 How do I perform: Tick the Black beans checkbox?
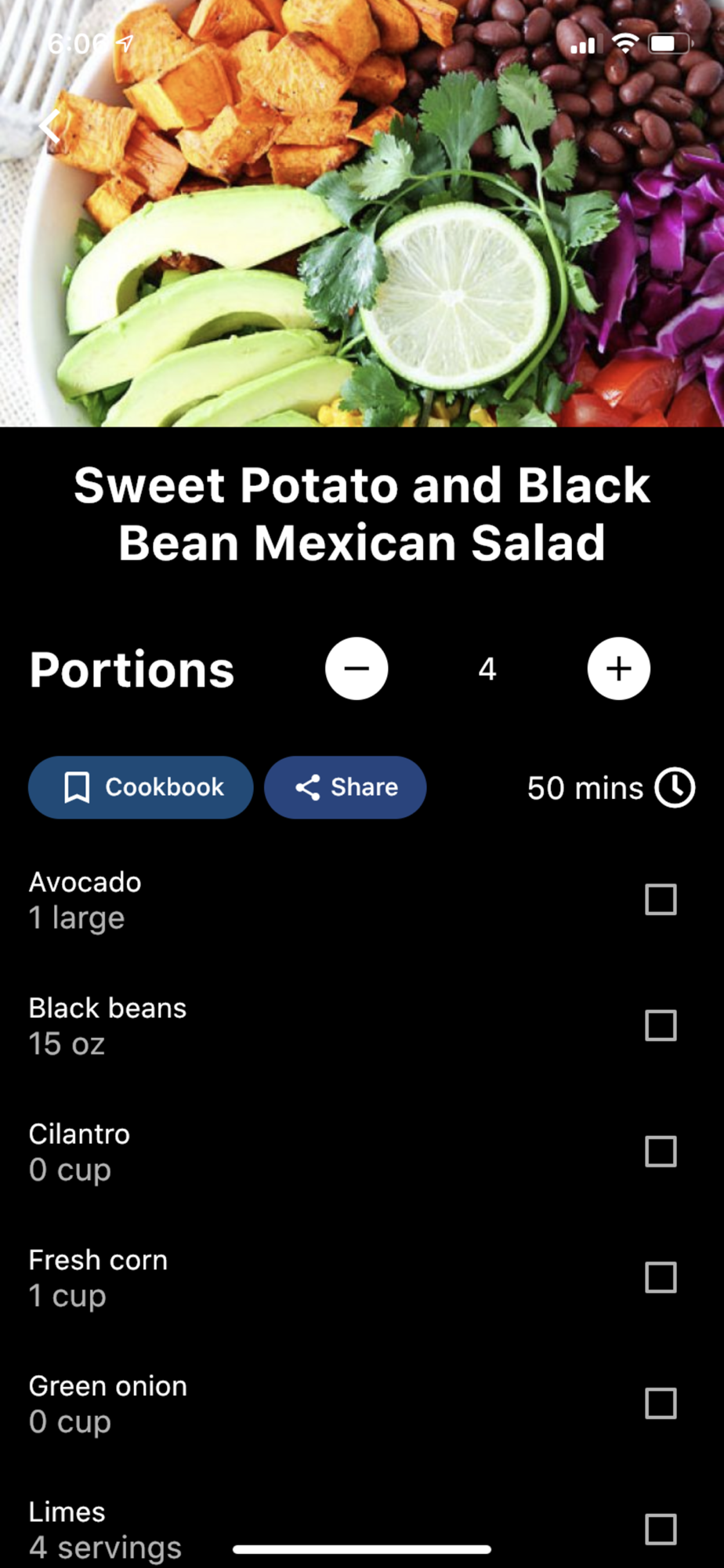tap(661, 1025)
